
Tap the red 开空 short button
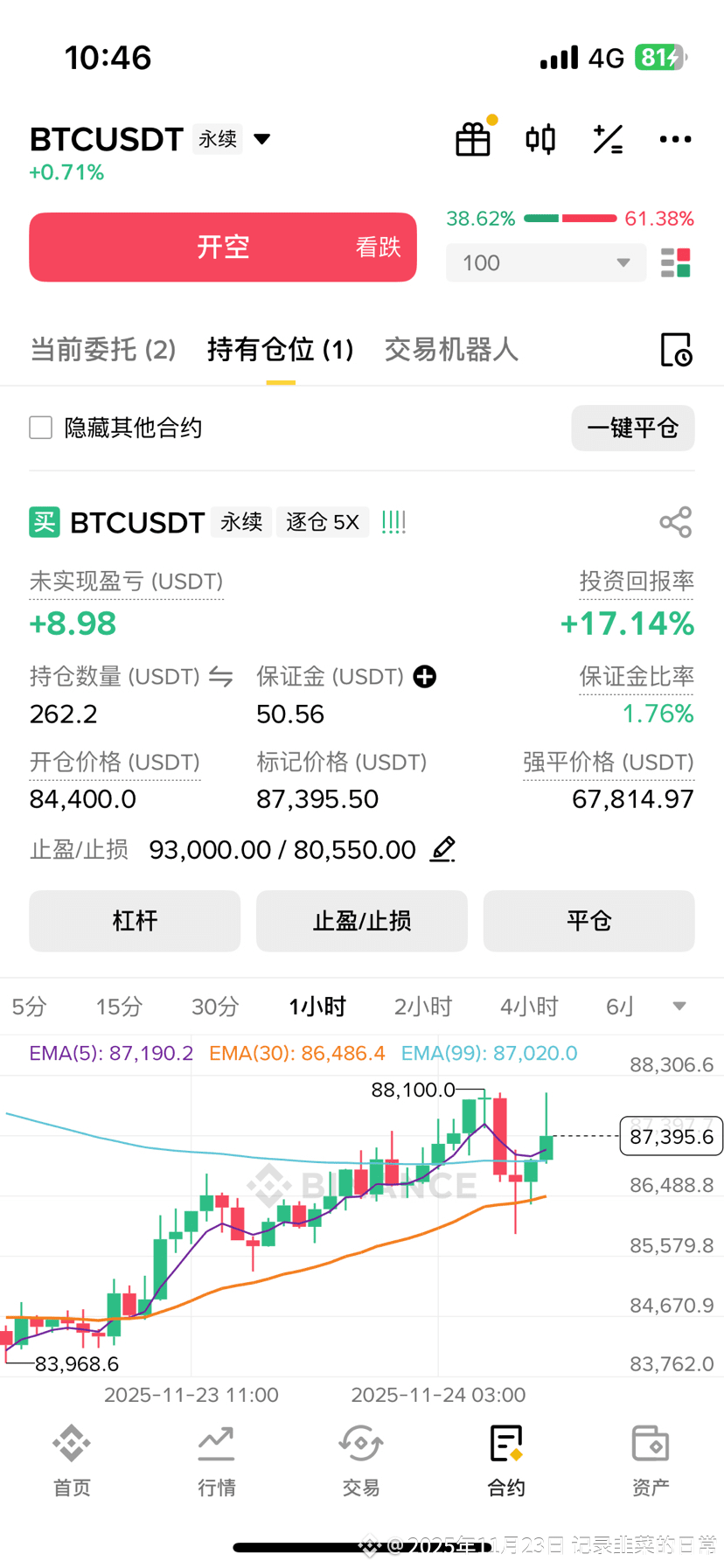(223, 247)
